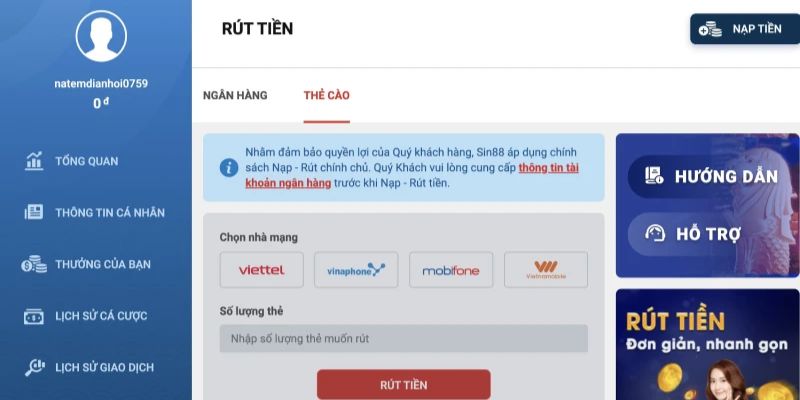Screen dimensions: 800x400
Task: Open Thưởng Của Bạn menu item
Action: [102, 264]
